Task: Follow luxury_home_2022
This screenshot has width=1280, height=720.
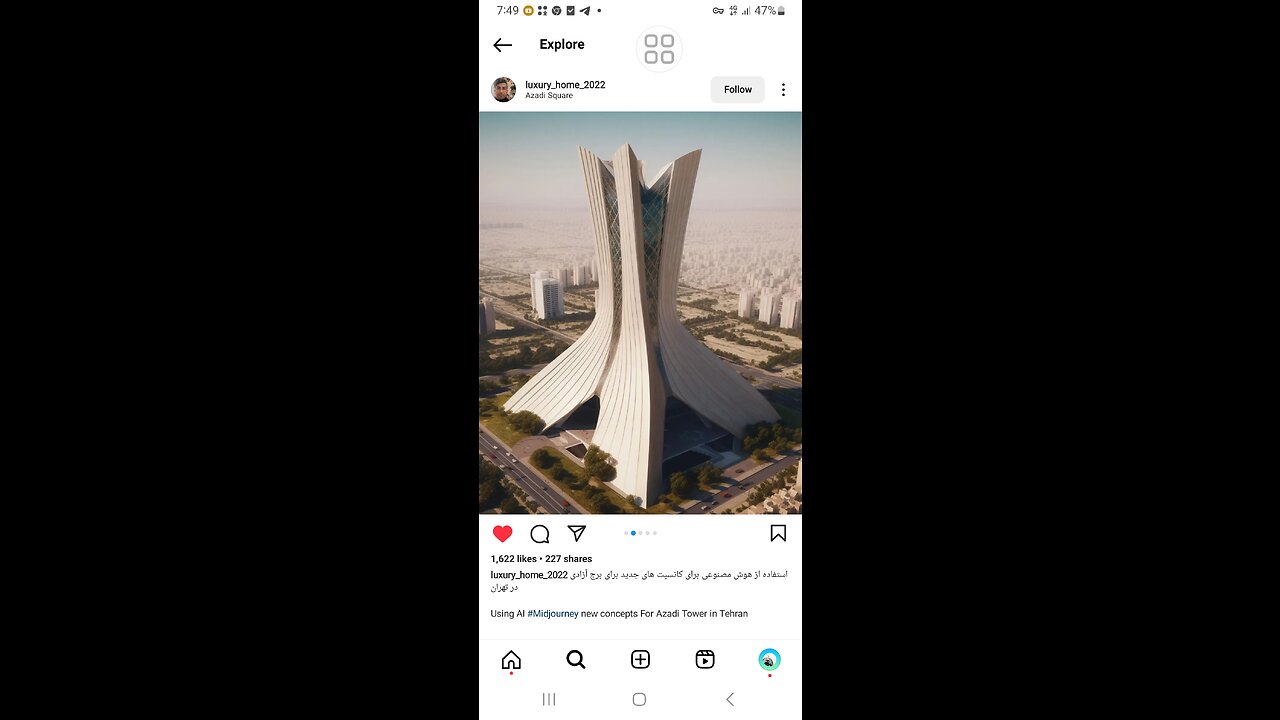Action: point(737,89)
